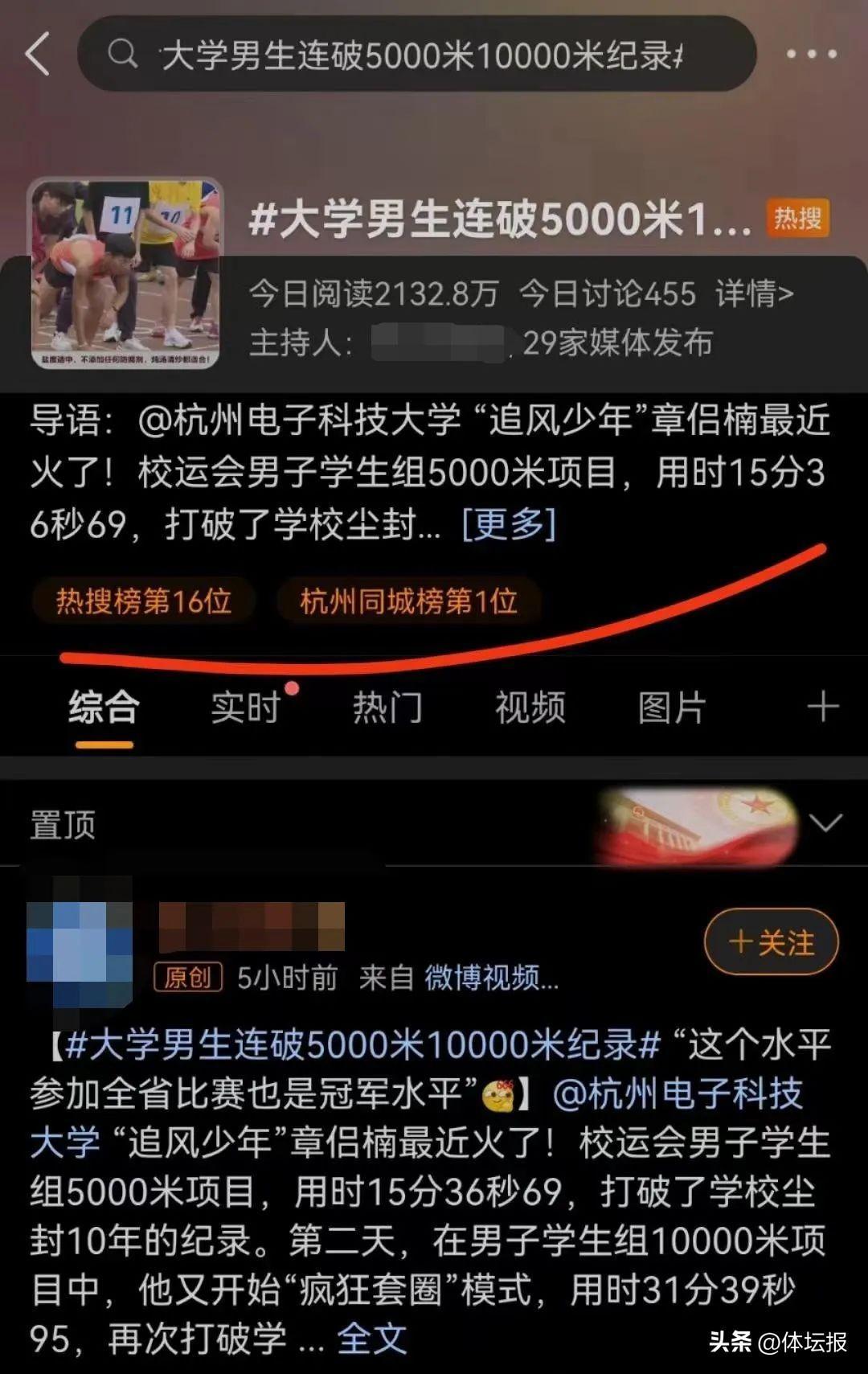This screenshot has width=868, height=1374.
Task: Switch to the 视频 tab
Action: coord(530,708)
